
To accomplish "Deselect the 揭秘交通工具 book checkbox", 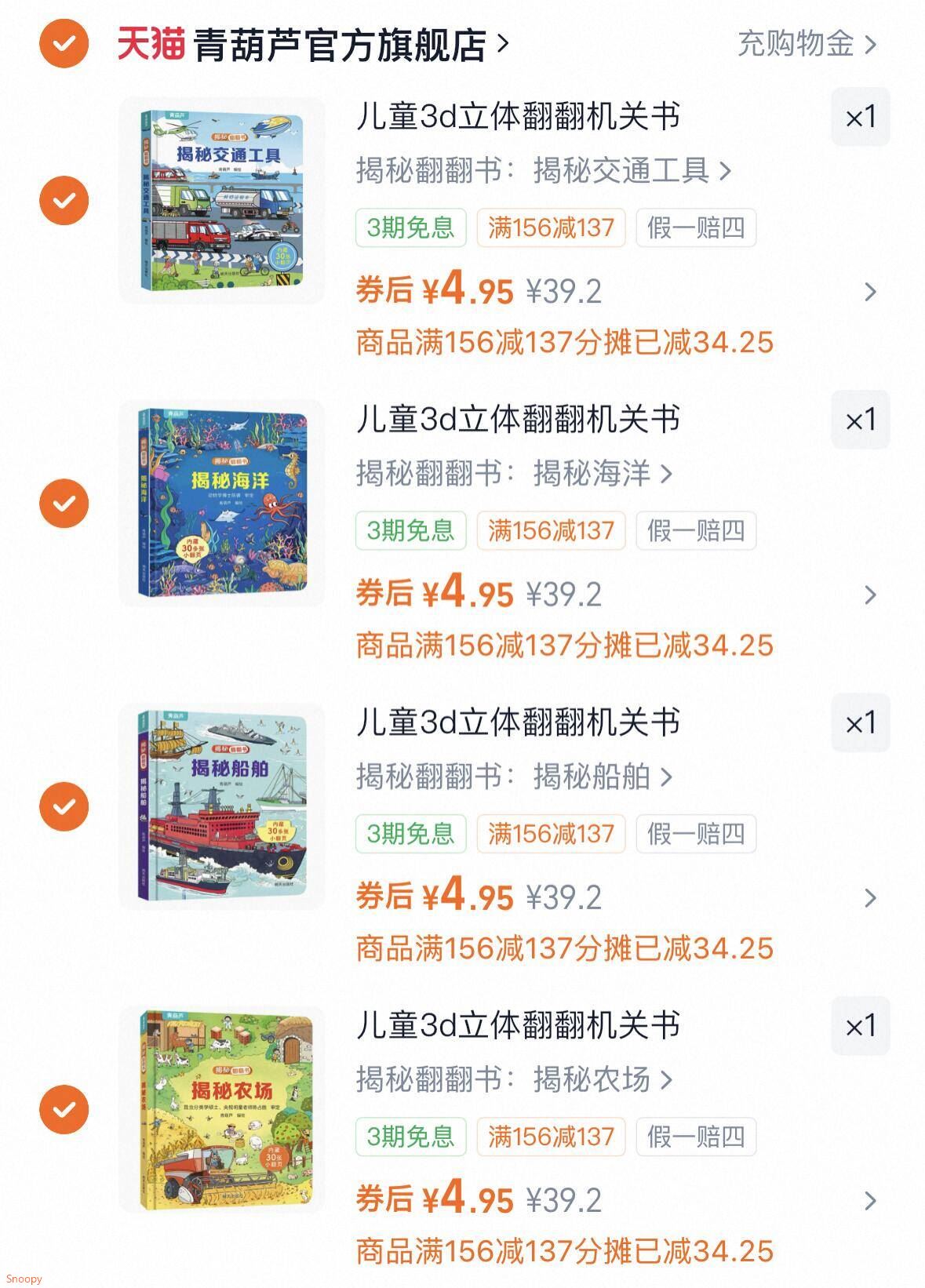I will [64, 200].
